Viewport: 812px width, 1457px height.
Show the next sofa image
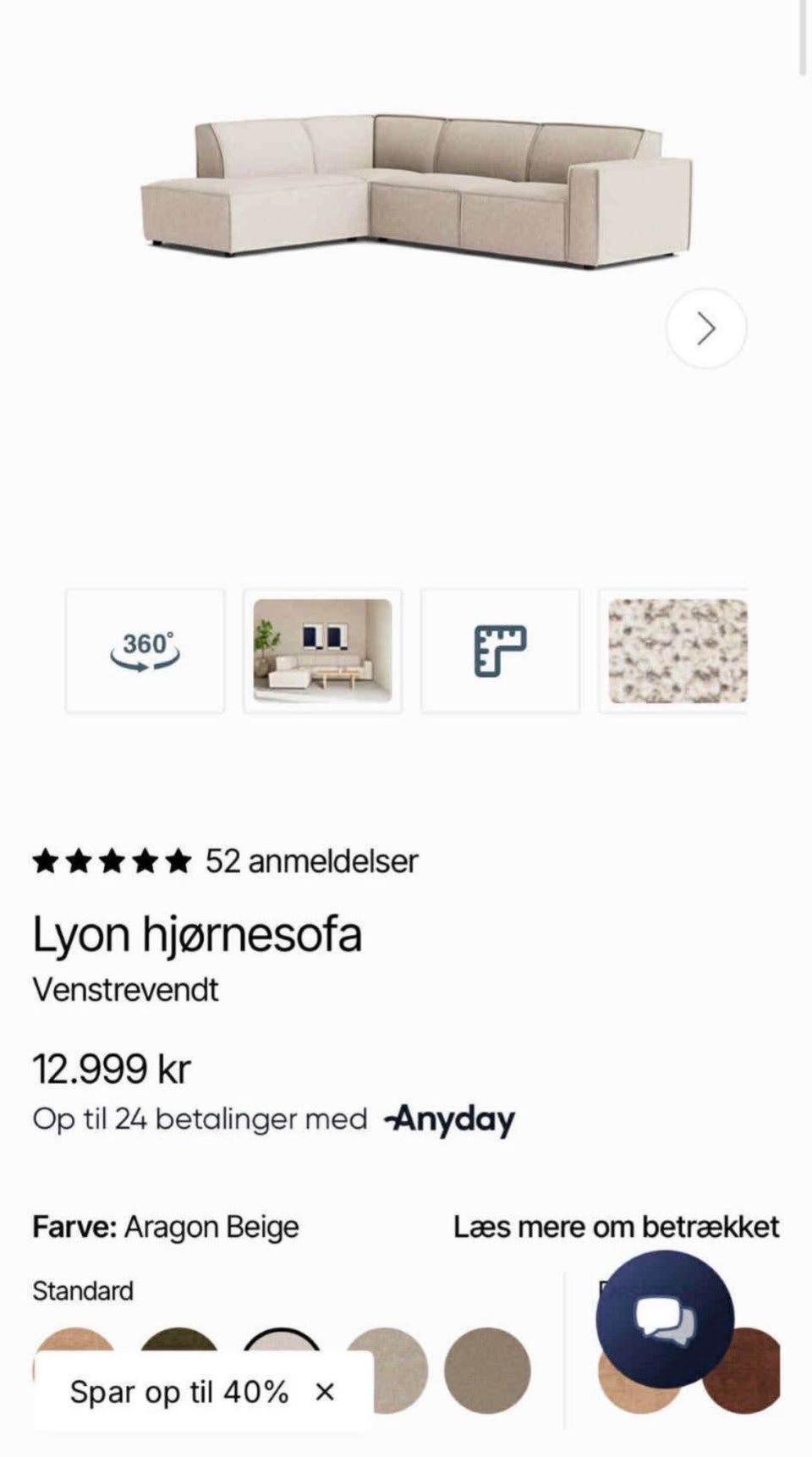tap(705, 328)
